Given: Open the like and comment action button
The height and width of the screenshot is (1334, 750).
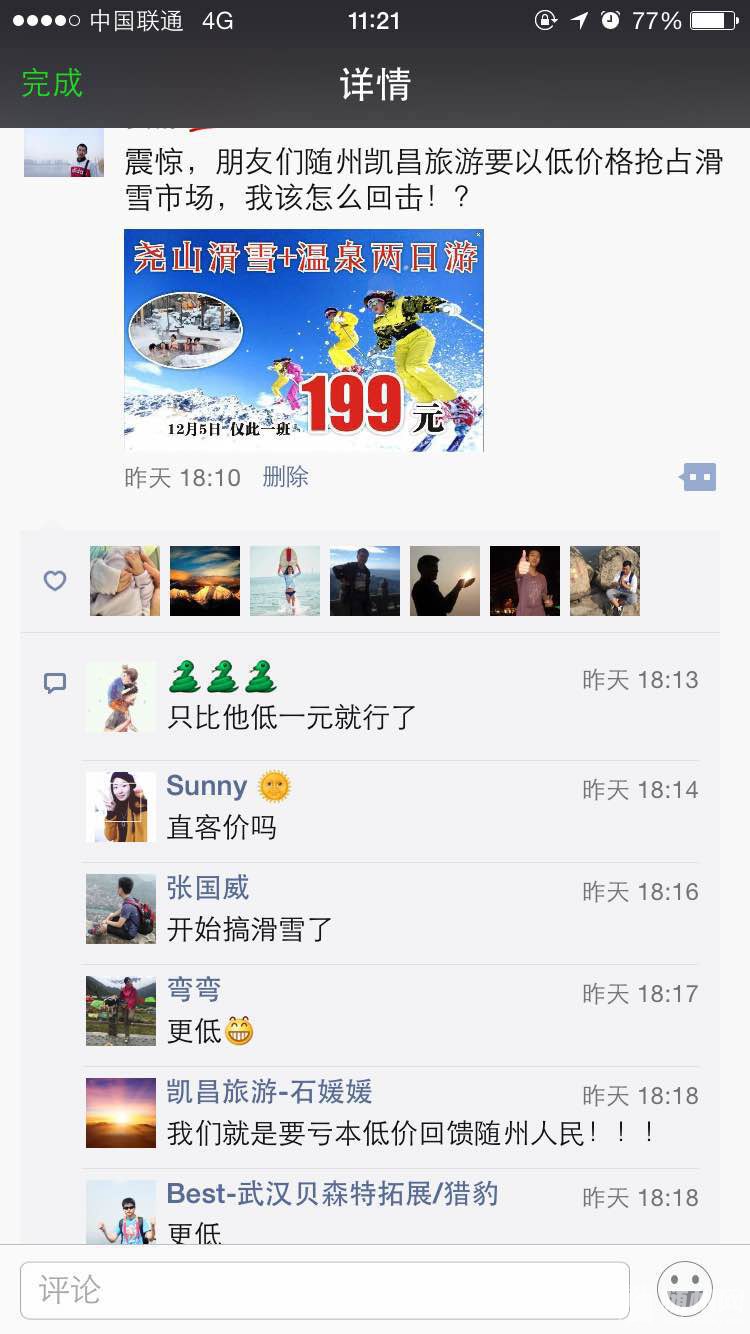Looking at the screenshot, I should [x=698, y=477].
